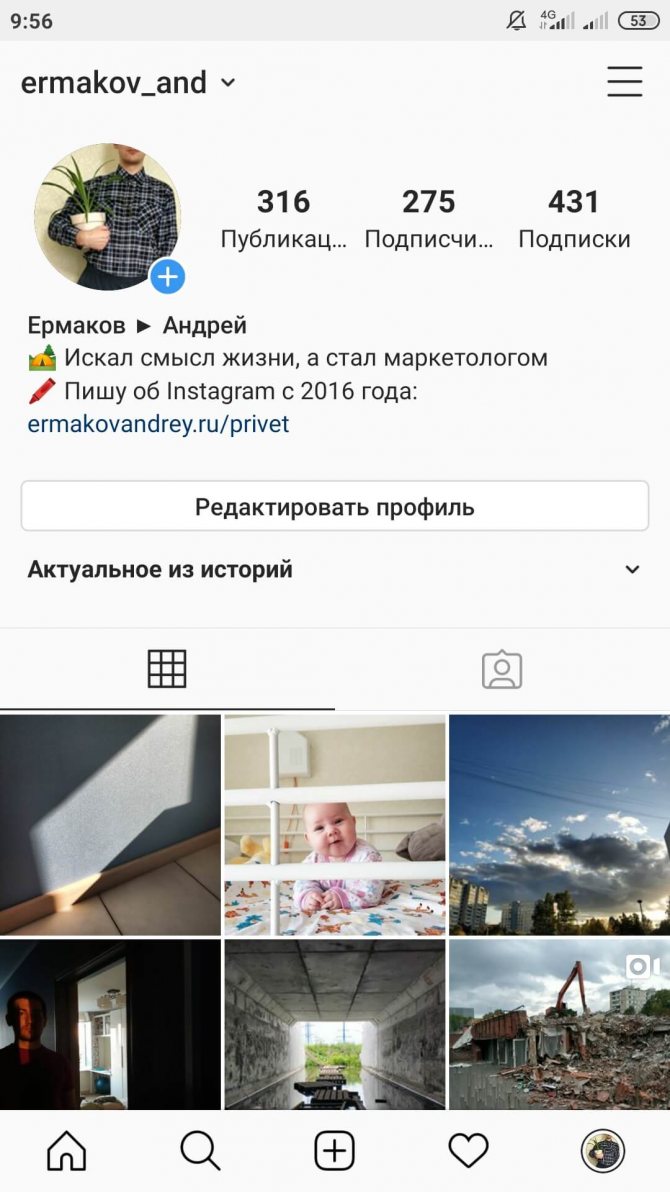Open the post with shadow on wall
Image resolution: width=670 pixels, height=1192 pixels.
[110, 824]
